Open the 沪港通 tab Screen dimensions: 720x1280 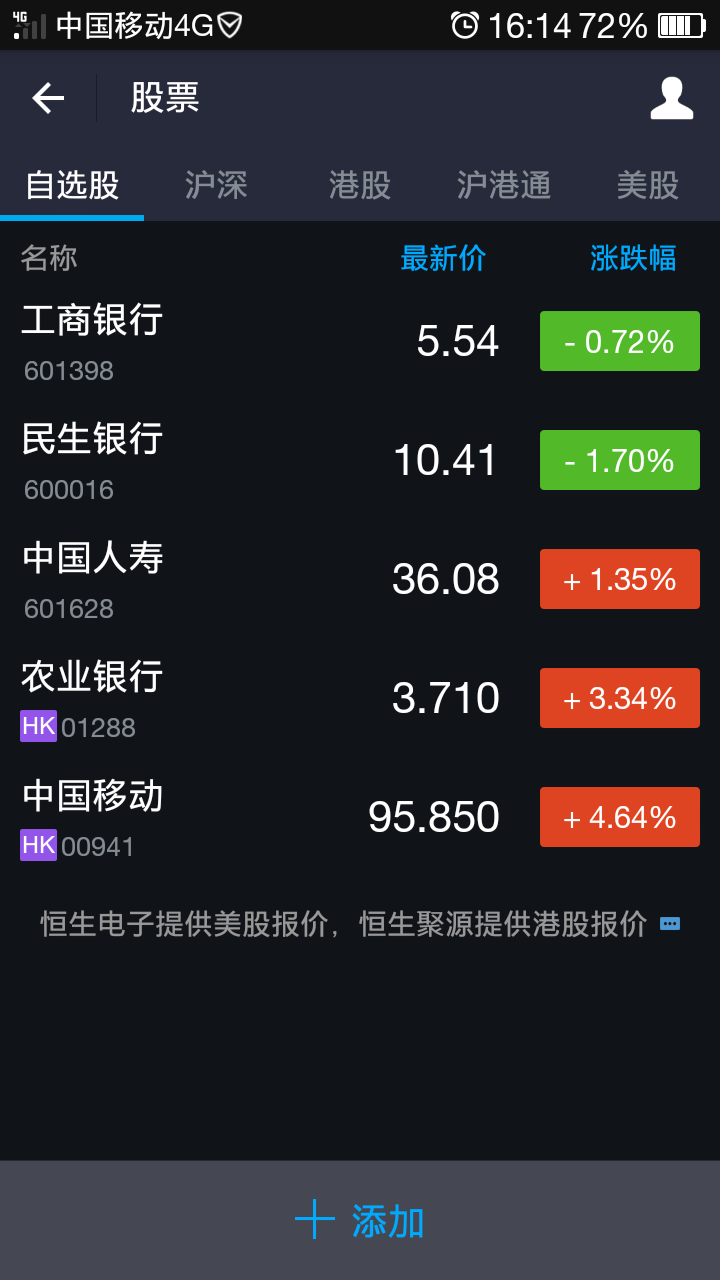click(504, 185)
